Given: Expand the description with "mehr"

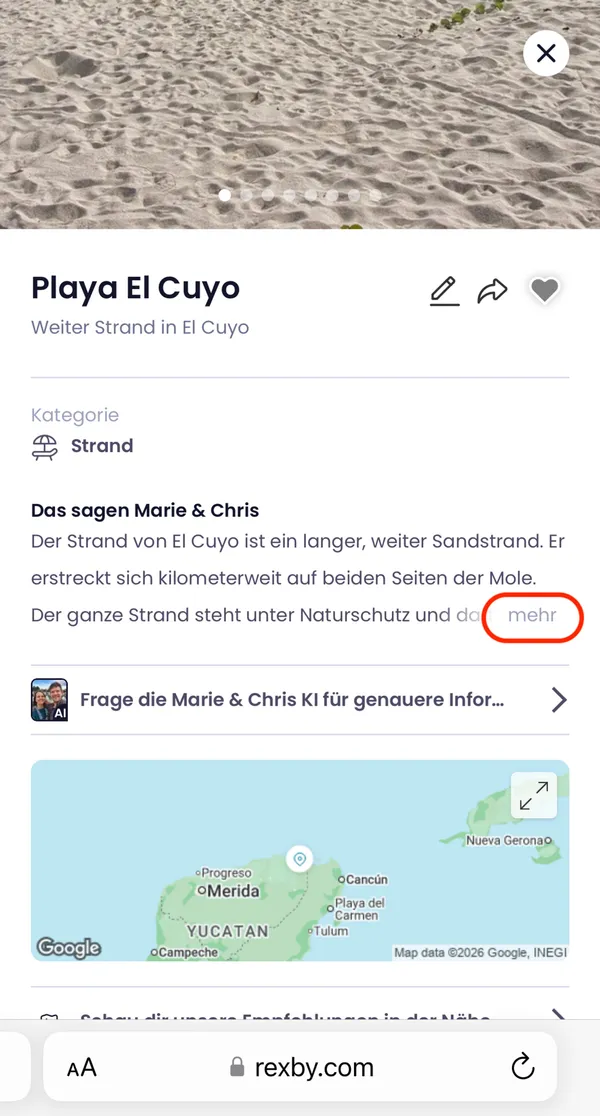Looking at the screenshot, I should (532, 616).
